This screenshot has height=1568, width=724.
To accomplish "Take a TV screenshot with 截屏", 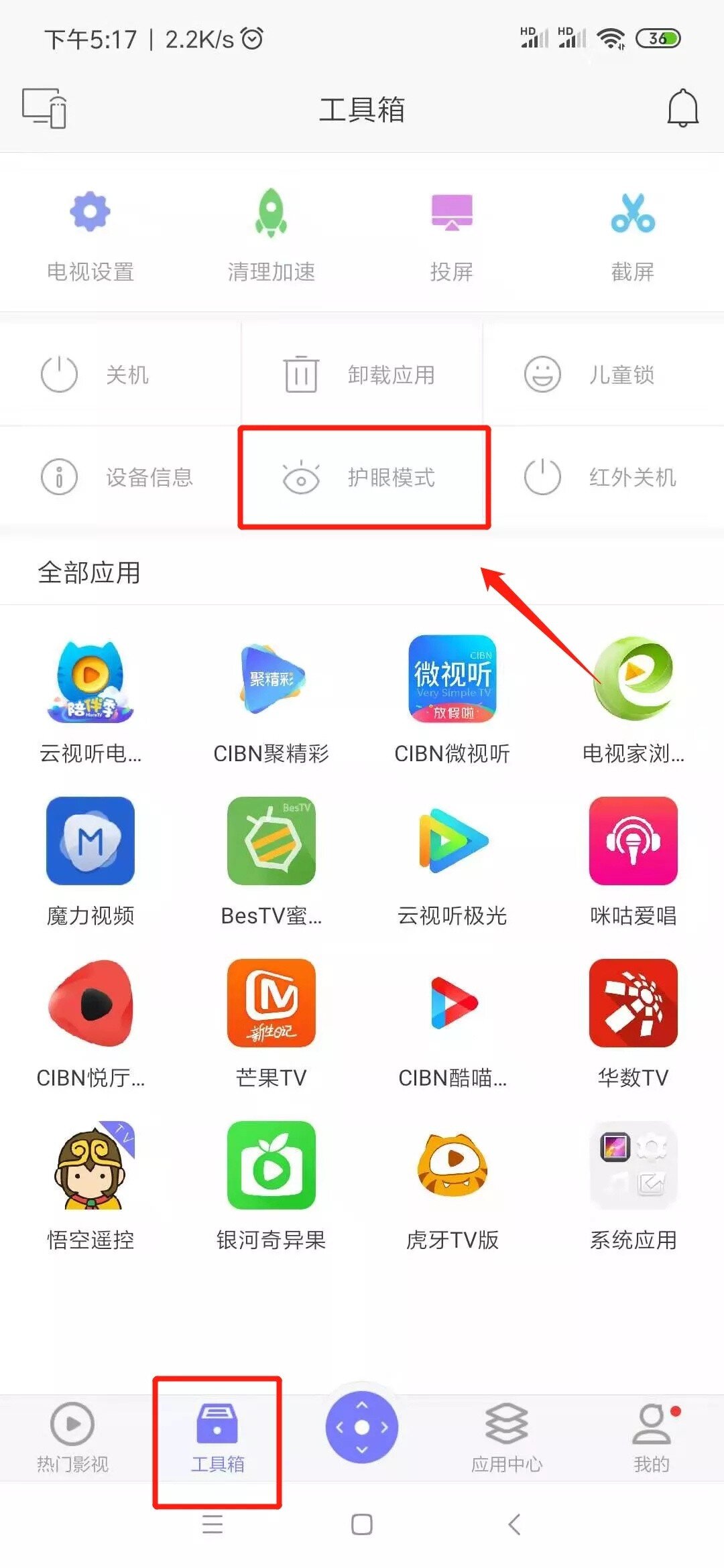I will tap(632, 235).
